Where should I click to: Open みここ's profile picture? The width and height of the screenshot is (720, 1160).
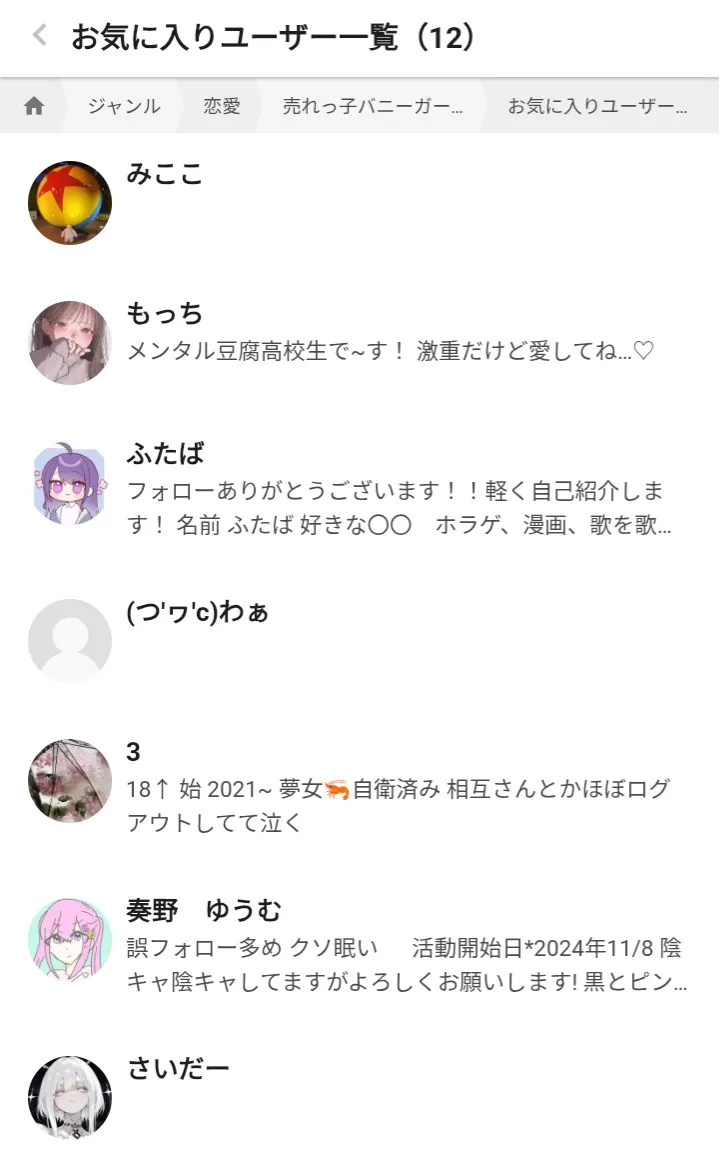[x=70, y=203]
